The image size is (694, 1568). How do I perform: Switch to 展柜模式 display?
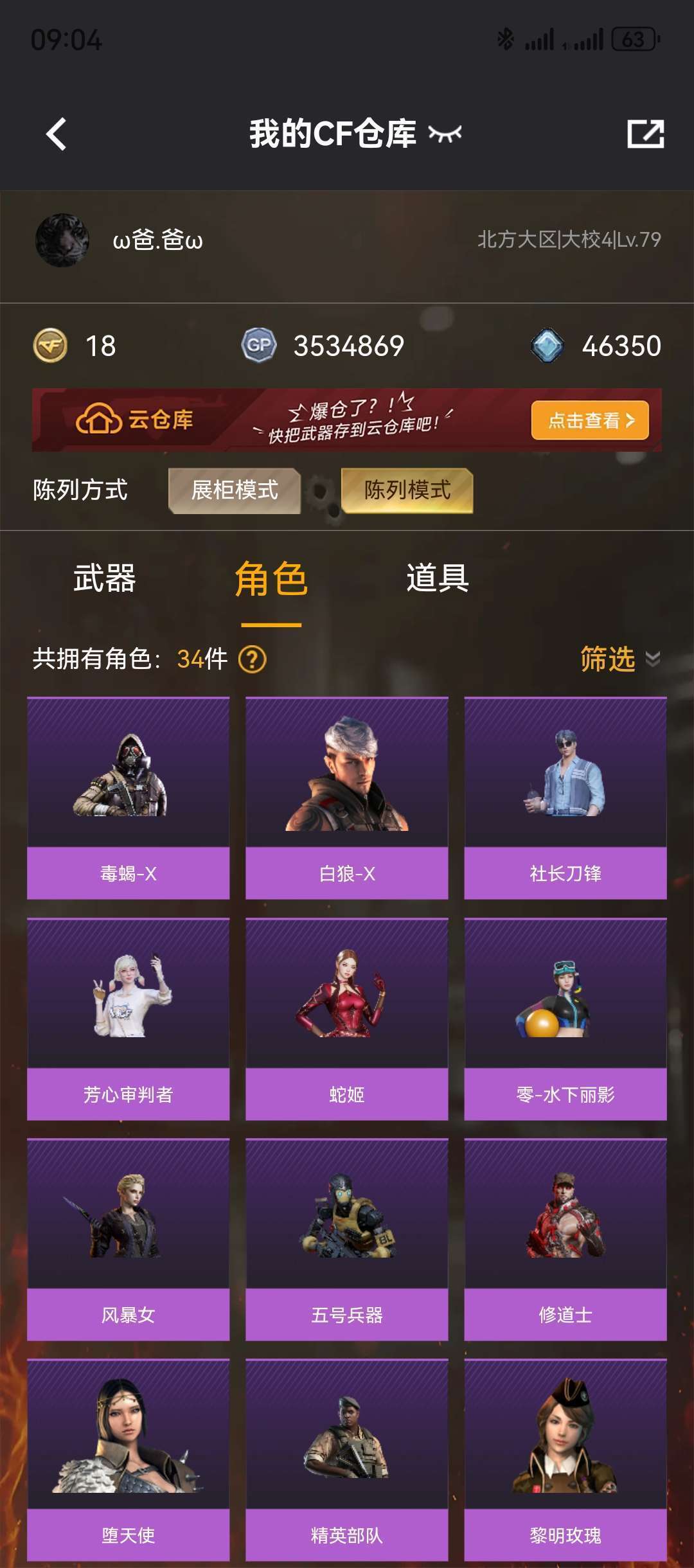click(x=235, y=490)
